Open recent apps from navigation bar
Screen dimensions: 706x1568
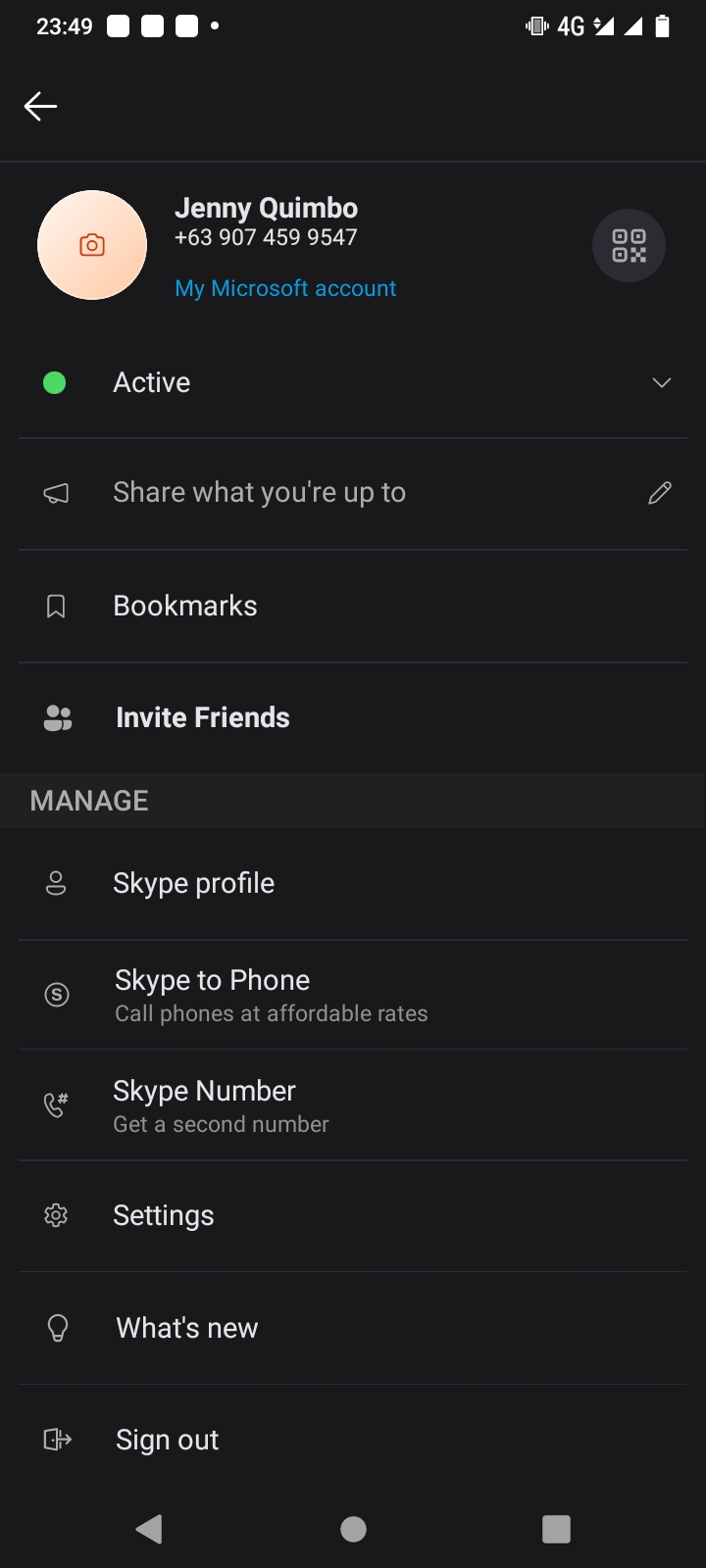click(556, 1529)
